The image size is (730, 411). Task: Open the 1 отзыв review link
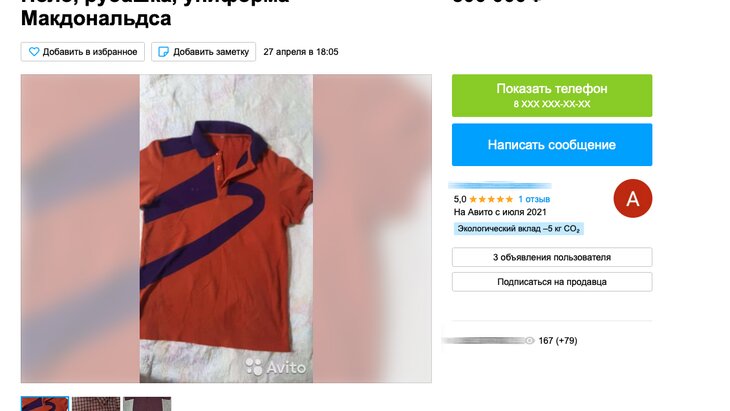pyautogui.click(x=534, y=199)
